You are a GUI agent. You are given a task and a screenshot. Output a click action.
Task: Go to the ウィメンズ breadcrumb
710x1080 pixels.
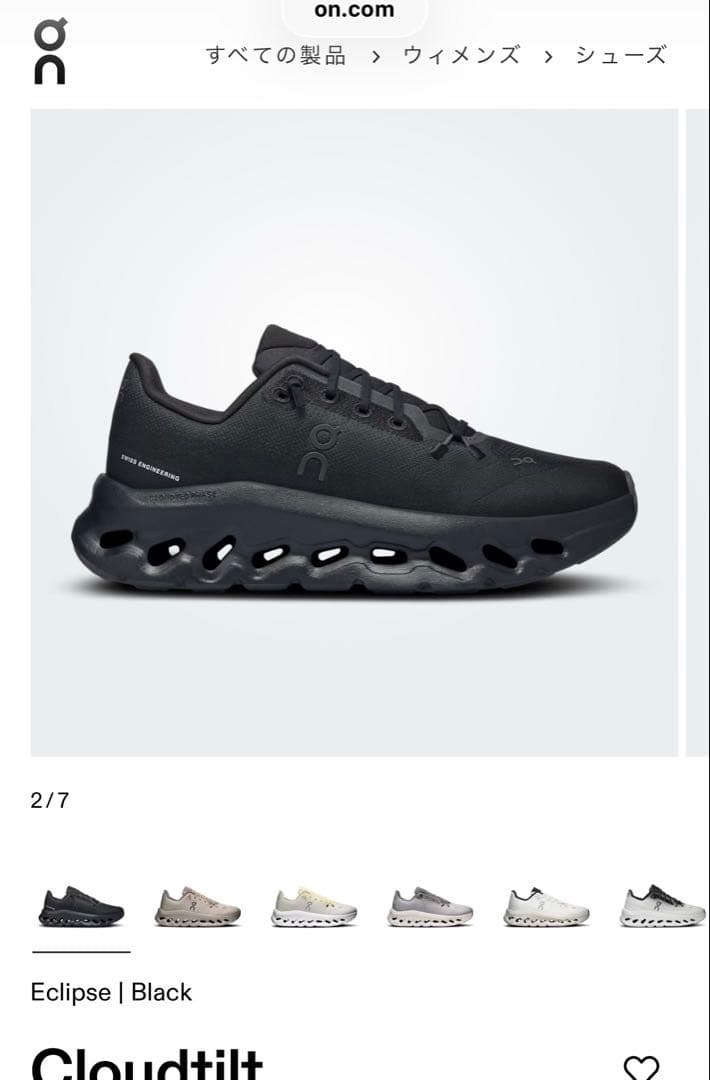click(x=461, y=56)
